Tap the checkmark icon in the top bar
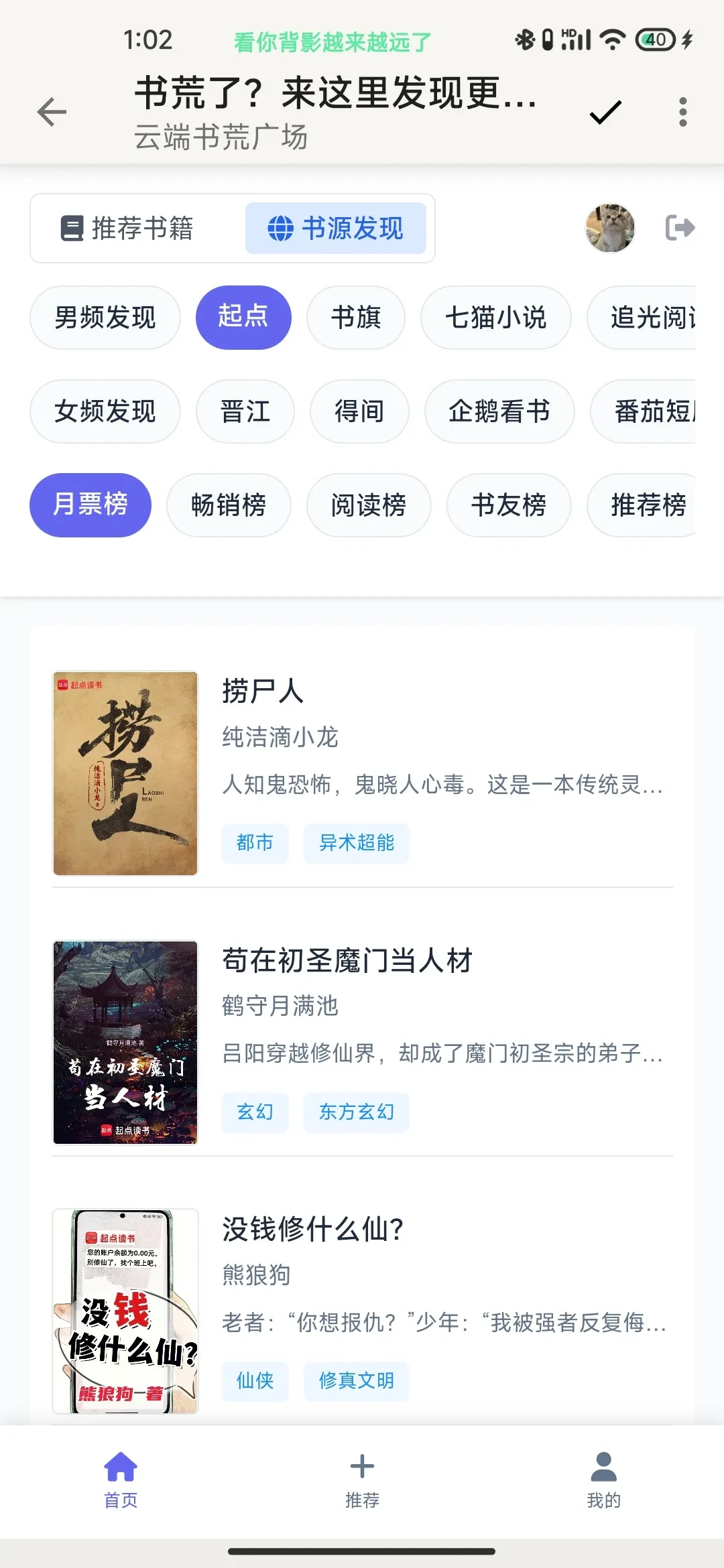The width and height of the screenshot is (724, 1568). [605, 112]
